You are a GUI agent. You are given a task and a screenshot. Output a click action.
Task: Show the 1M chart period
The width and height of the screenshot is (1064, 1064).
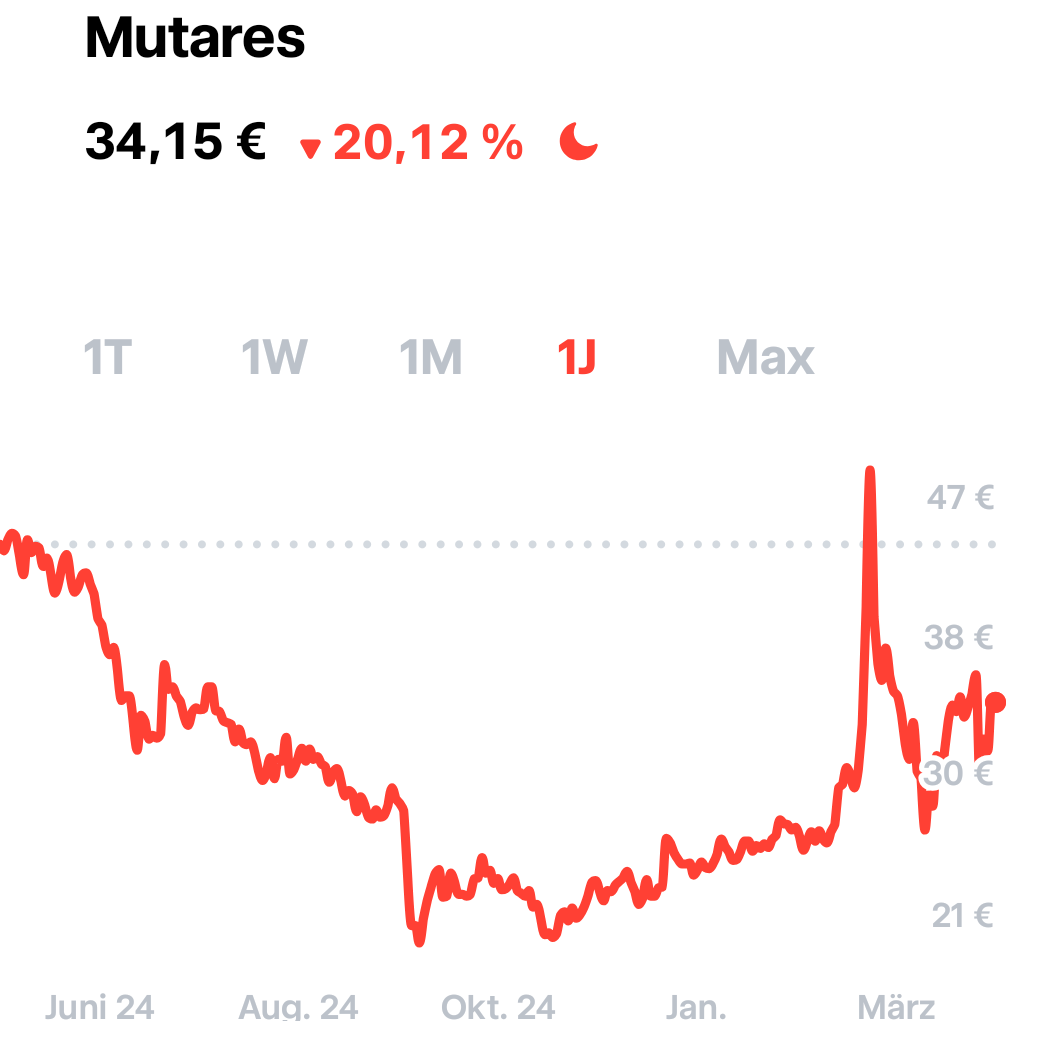(431, 357)
